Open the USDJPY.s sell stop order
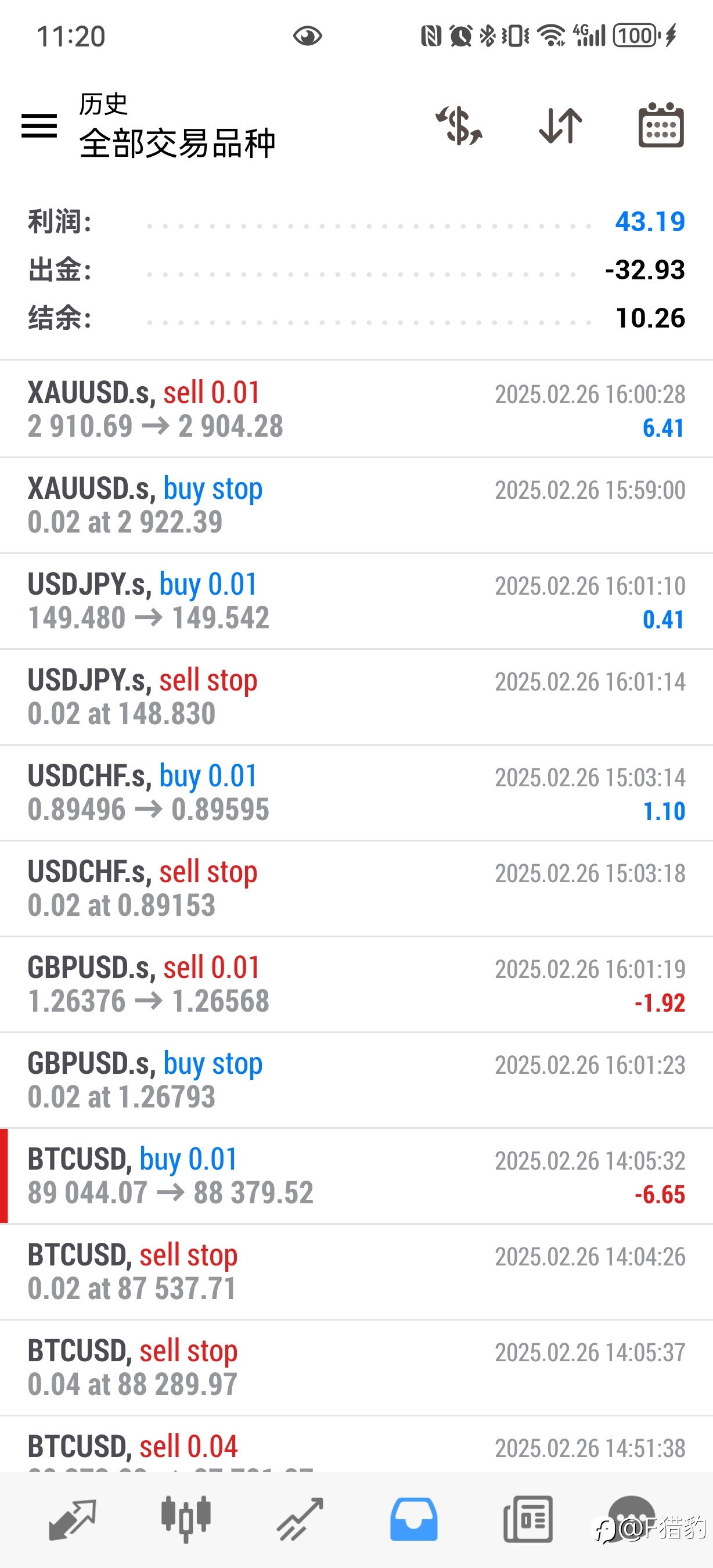Viewport: 713px width, 1568px height. coord(356,697)
